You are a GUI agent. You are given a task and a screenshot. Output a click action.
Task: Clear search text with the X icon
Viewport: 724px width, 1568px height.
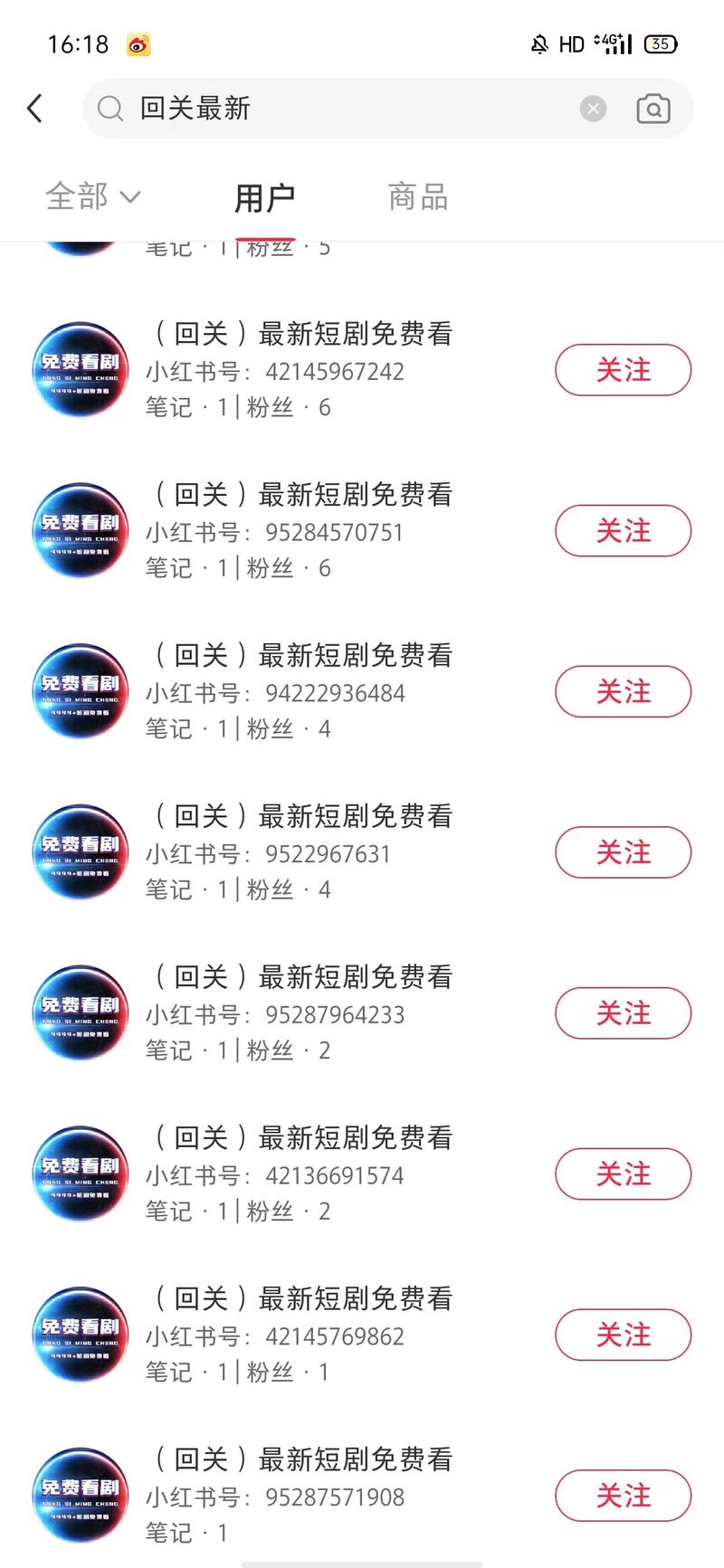593,109
